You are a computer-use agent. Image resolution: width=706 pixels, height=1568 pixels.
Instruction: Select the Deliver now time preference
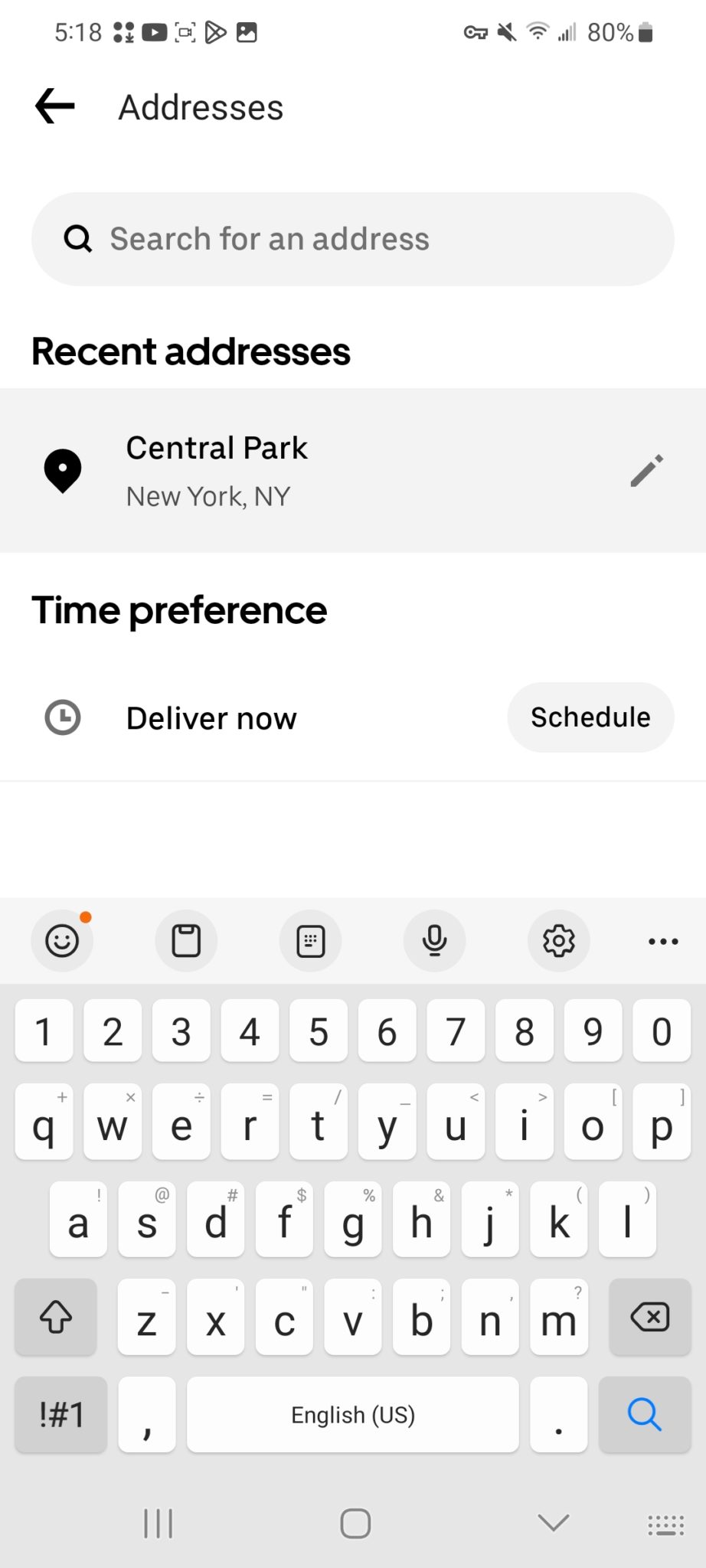[211, 718]
